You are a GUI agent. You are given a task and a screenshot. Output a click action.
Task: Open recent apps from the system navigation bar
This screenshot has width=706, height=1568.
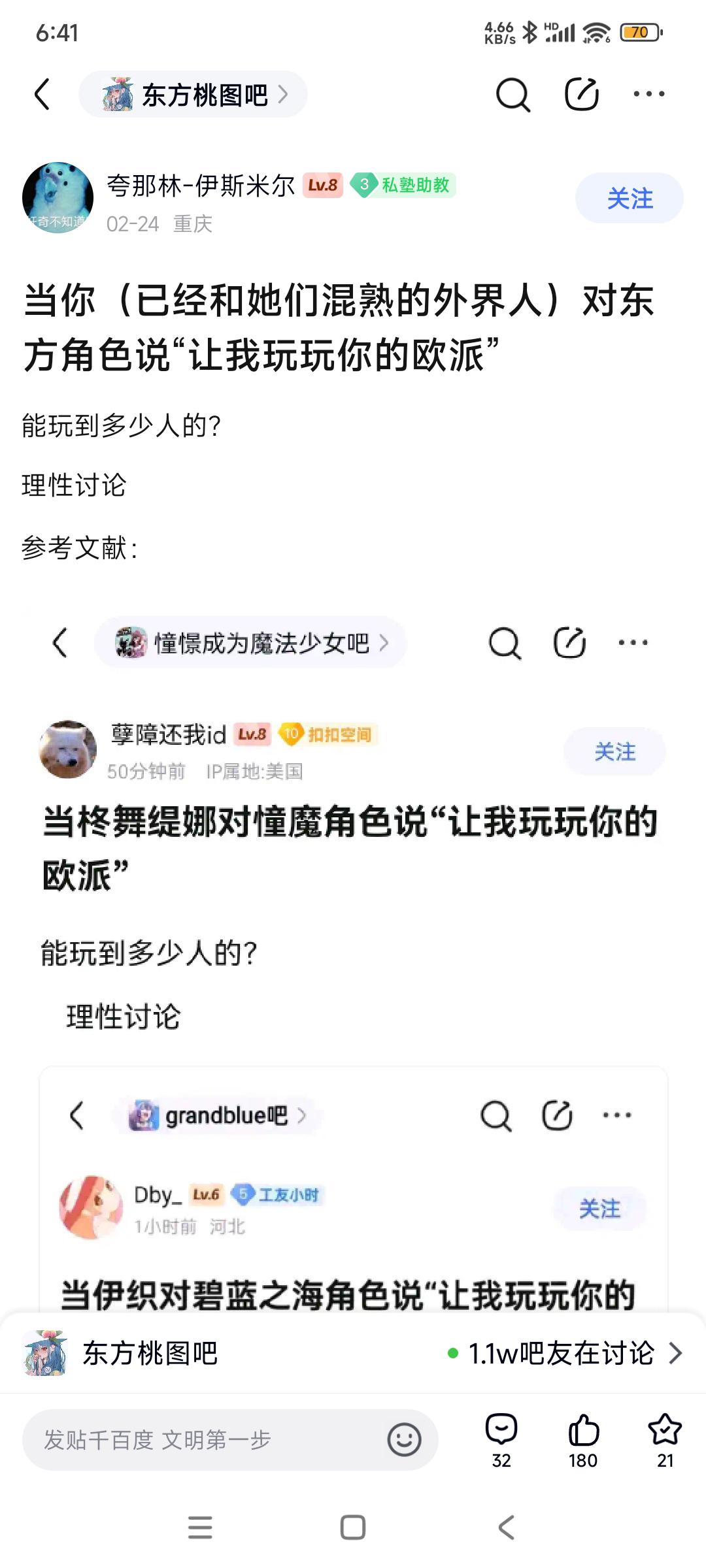coord(200,1527)
